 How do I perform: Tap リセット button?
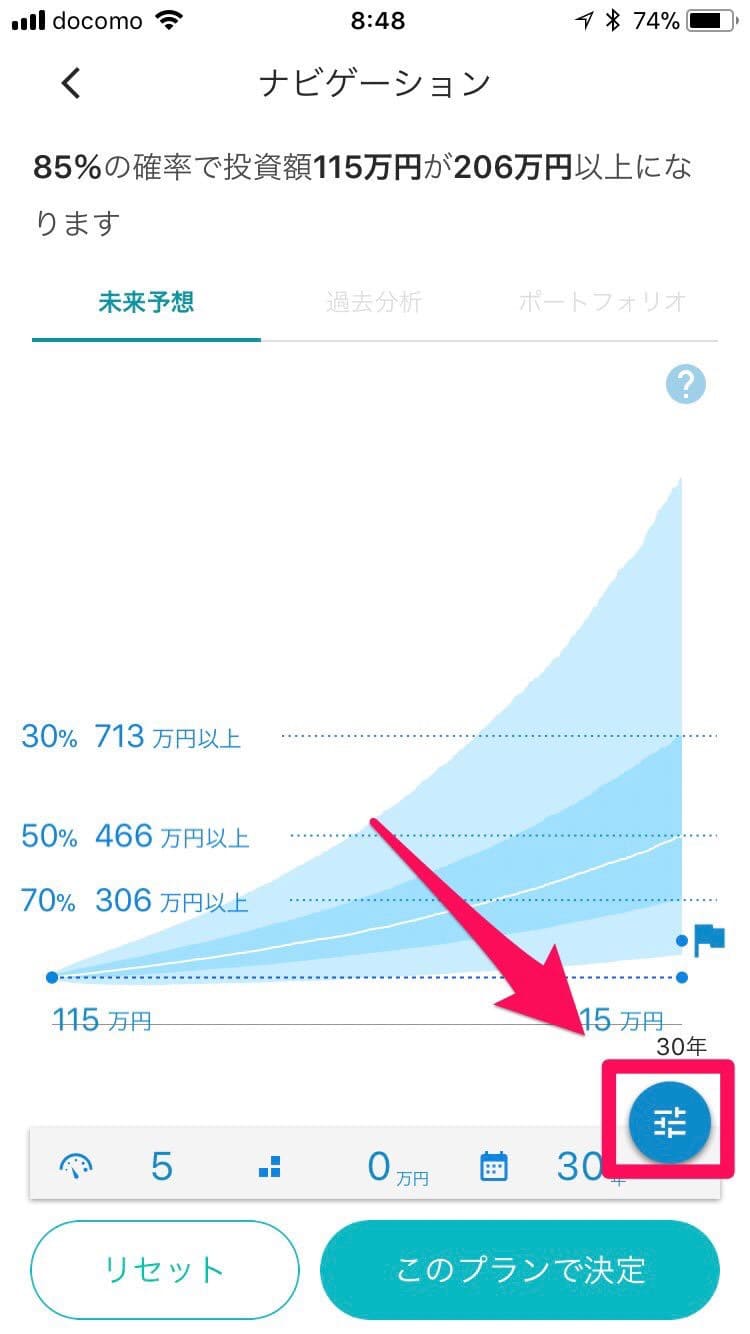coord(165,1270)
